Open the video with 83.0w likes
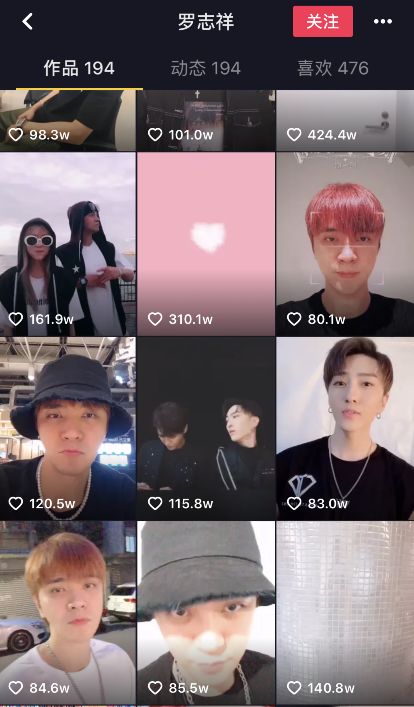414x707 pixels. tap(345, 428)
